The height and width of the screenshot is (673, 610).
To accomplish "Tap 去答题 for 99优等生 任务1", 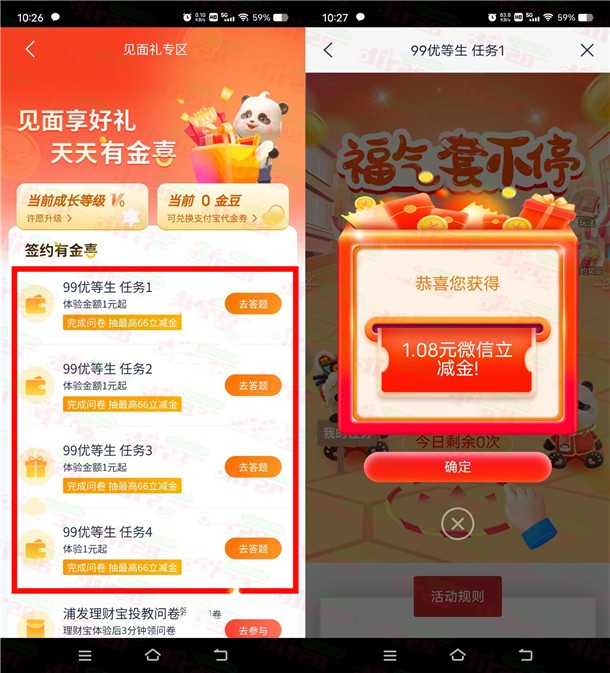I will pyautogui.click(x=253, y=304).
